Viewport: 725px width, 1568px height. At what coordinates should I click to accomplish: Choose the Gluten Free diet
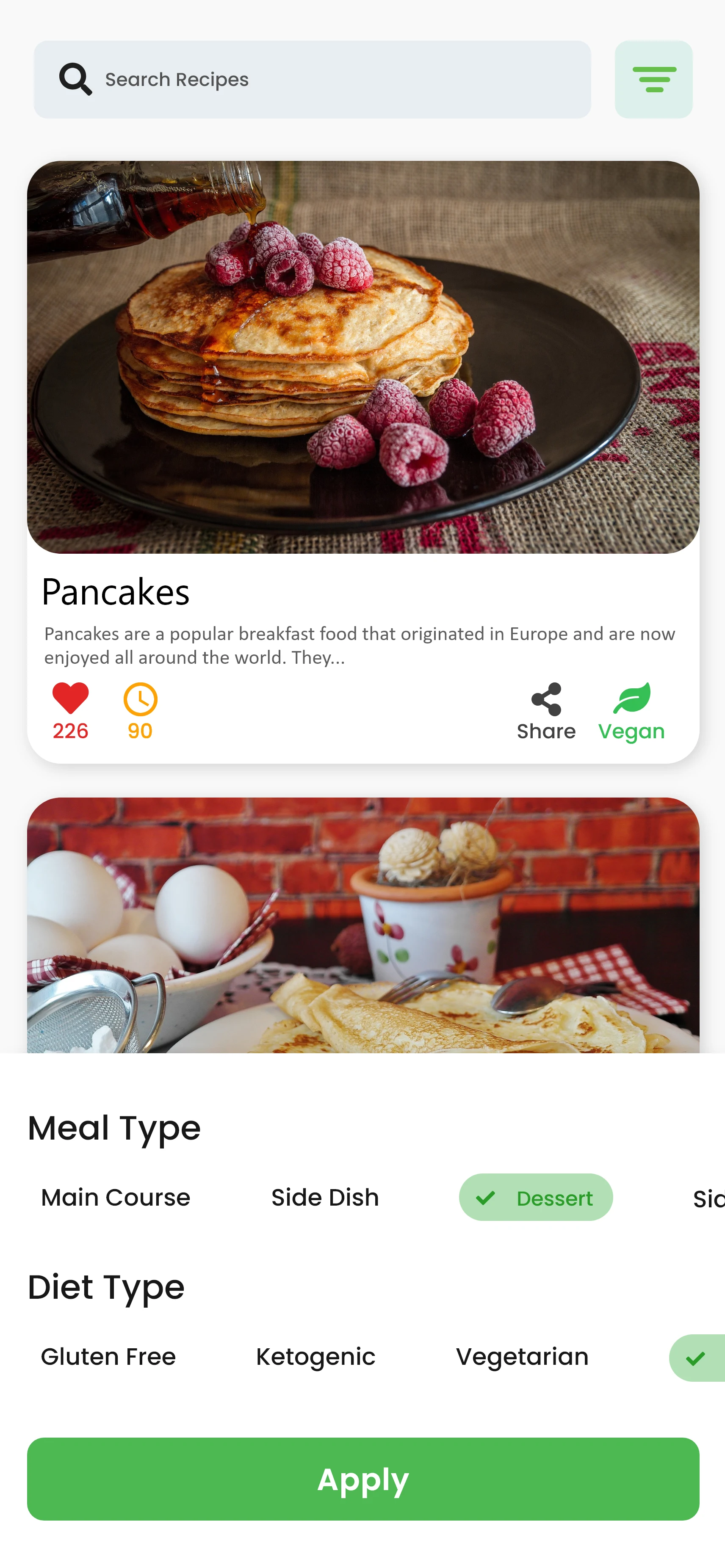(x=108, y=1357)
